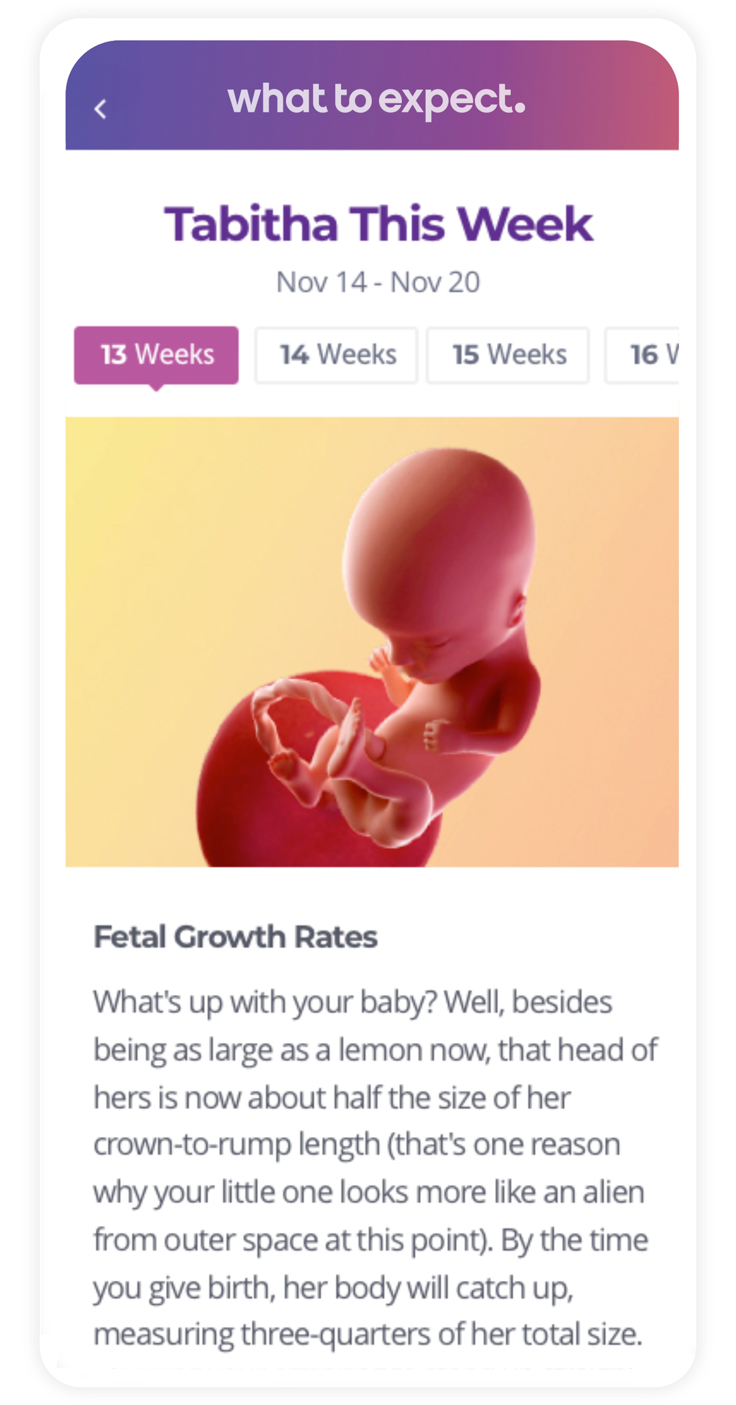This screenshot has width=736, height=1405.
Task: Jump to the 16 Weeks tab
Action: click(x=645, y=355)
